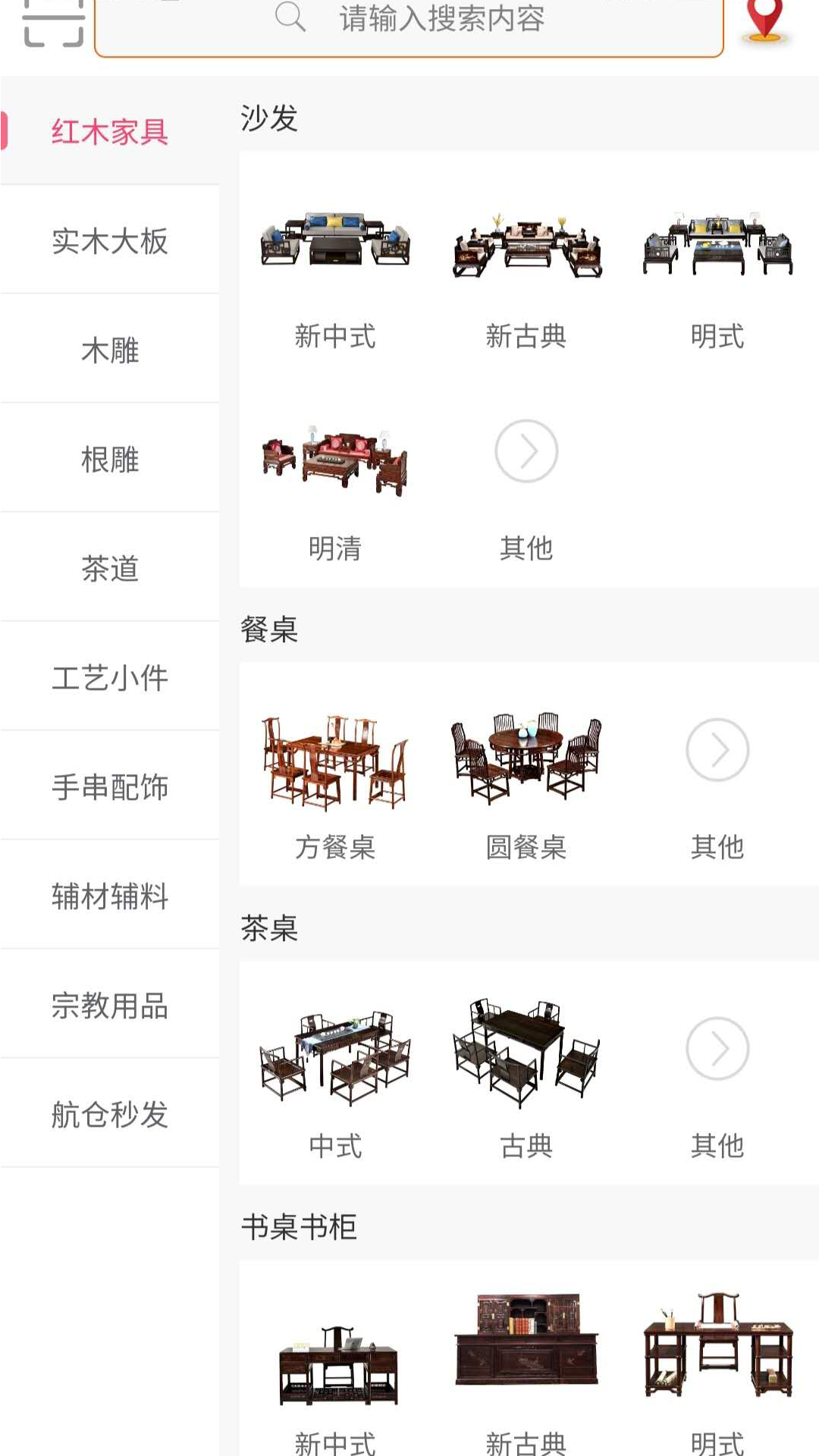
Task: Select the 辅材辅料 category
Action: (x=110, y=896)
